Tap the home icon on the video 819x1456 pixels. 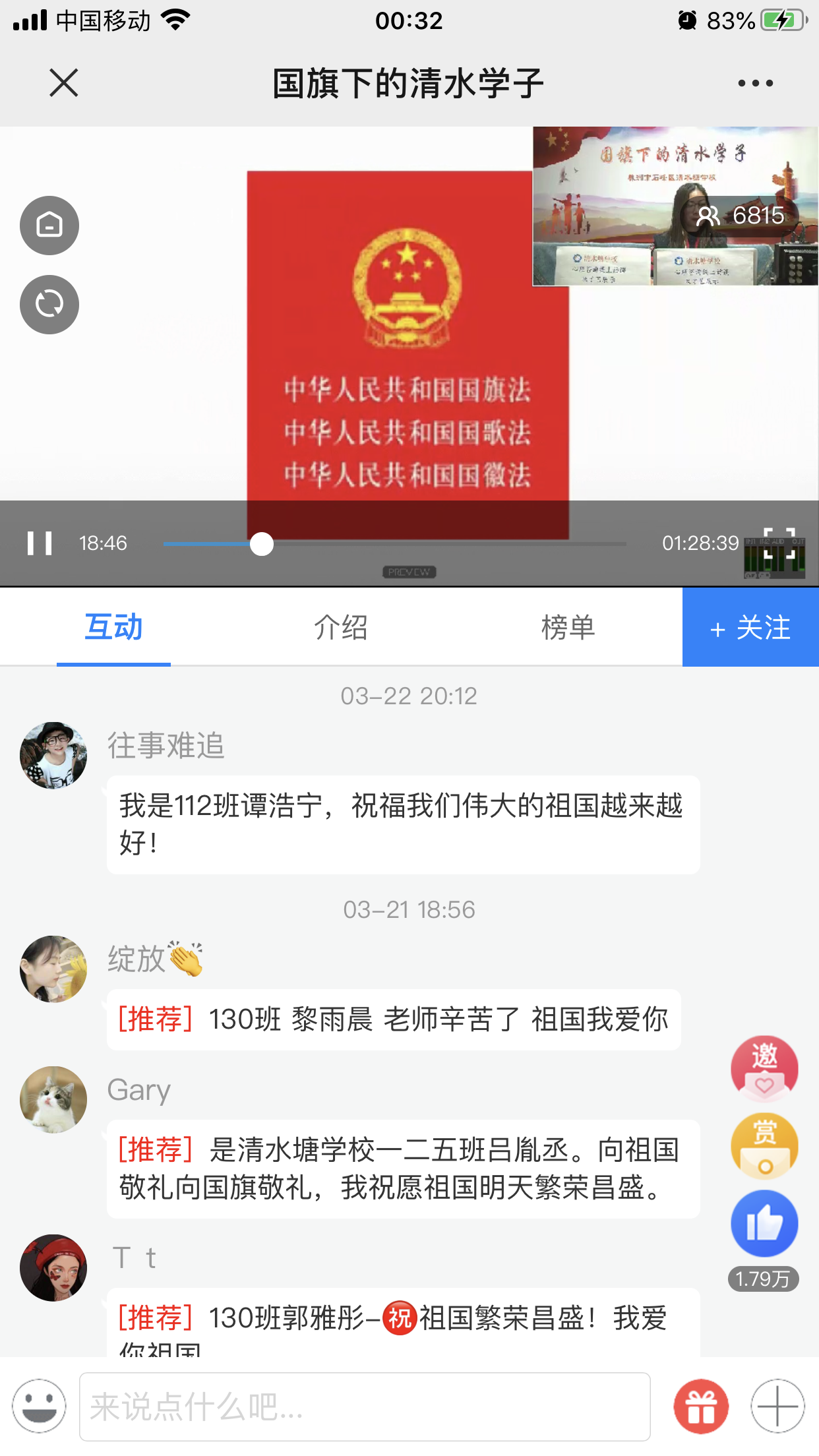click(49, 226)
